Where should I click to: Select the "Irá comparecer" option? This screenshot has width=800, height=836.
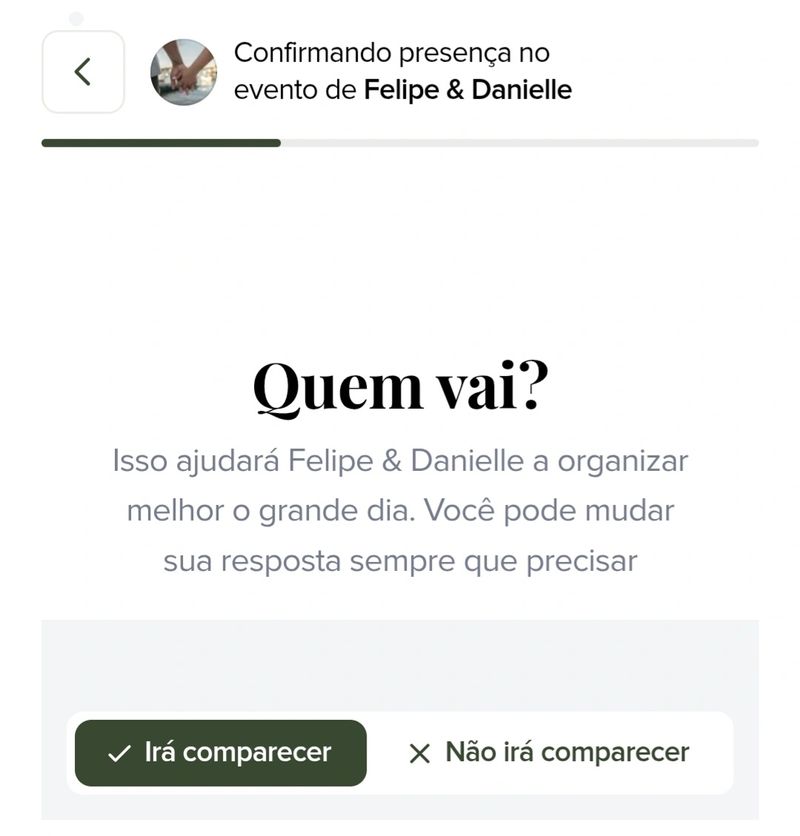coord(221,753)
